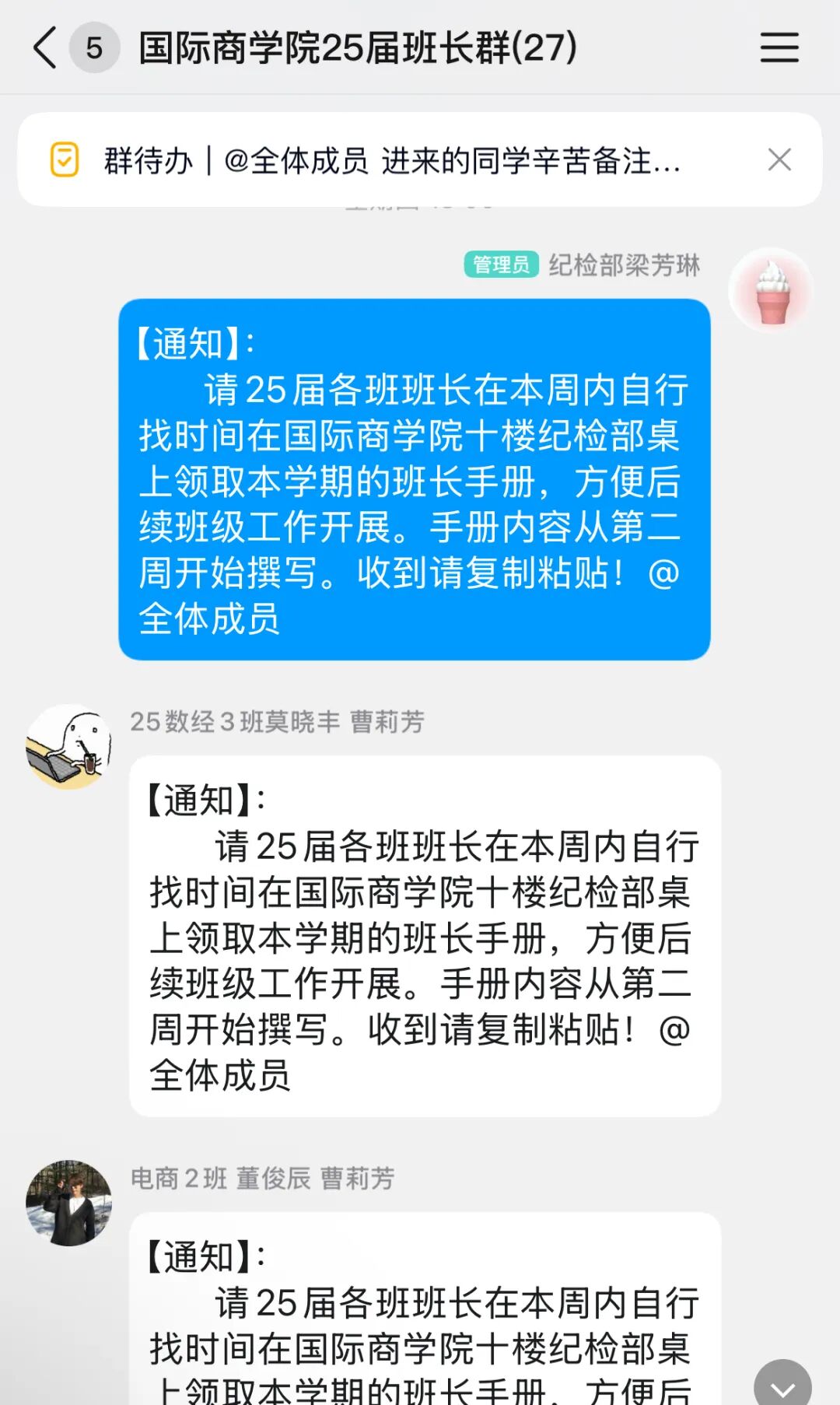
Task: Jump to latest messages arrow
Action: 782,1386
